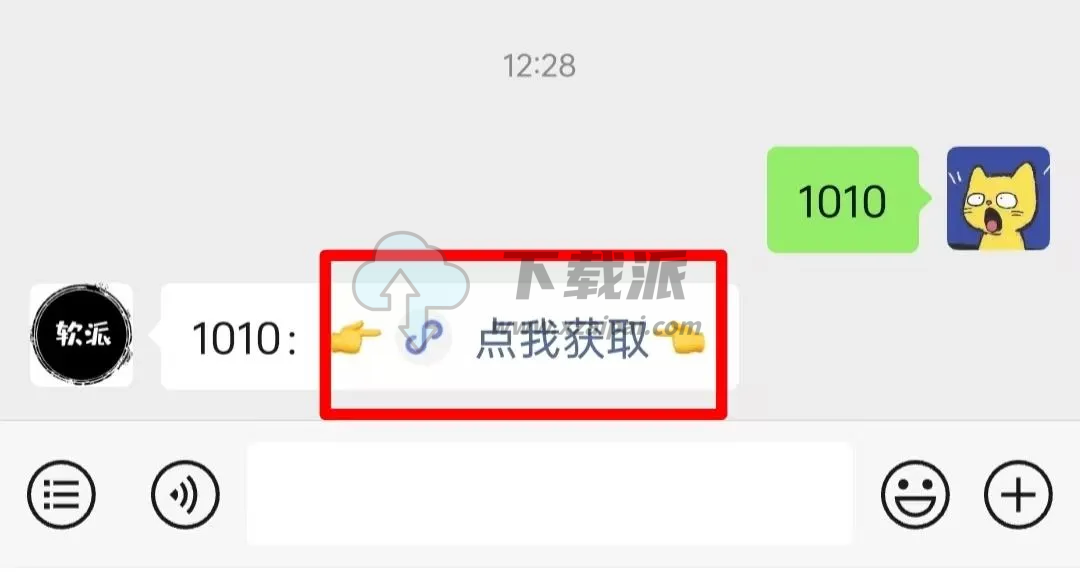
Task: Open the 点我获取 link in the message
Action: pyautogui.click(x=560, y=342)
